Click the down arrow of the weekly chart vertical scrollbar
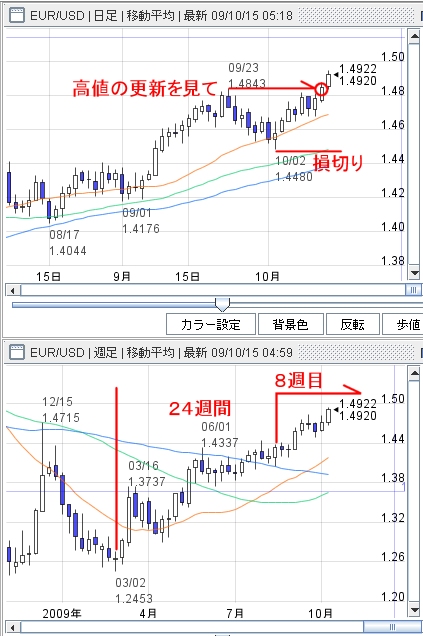The width and height of the screenshot is (423, 636). (414, 610)
